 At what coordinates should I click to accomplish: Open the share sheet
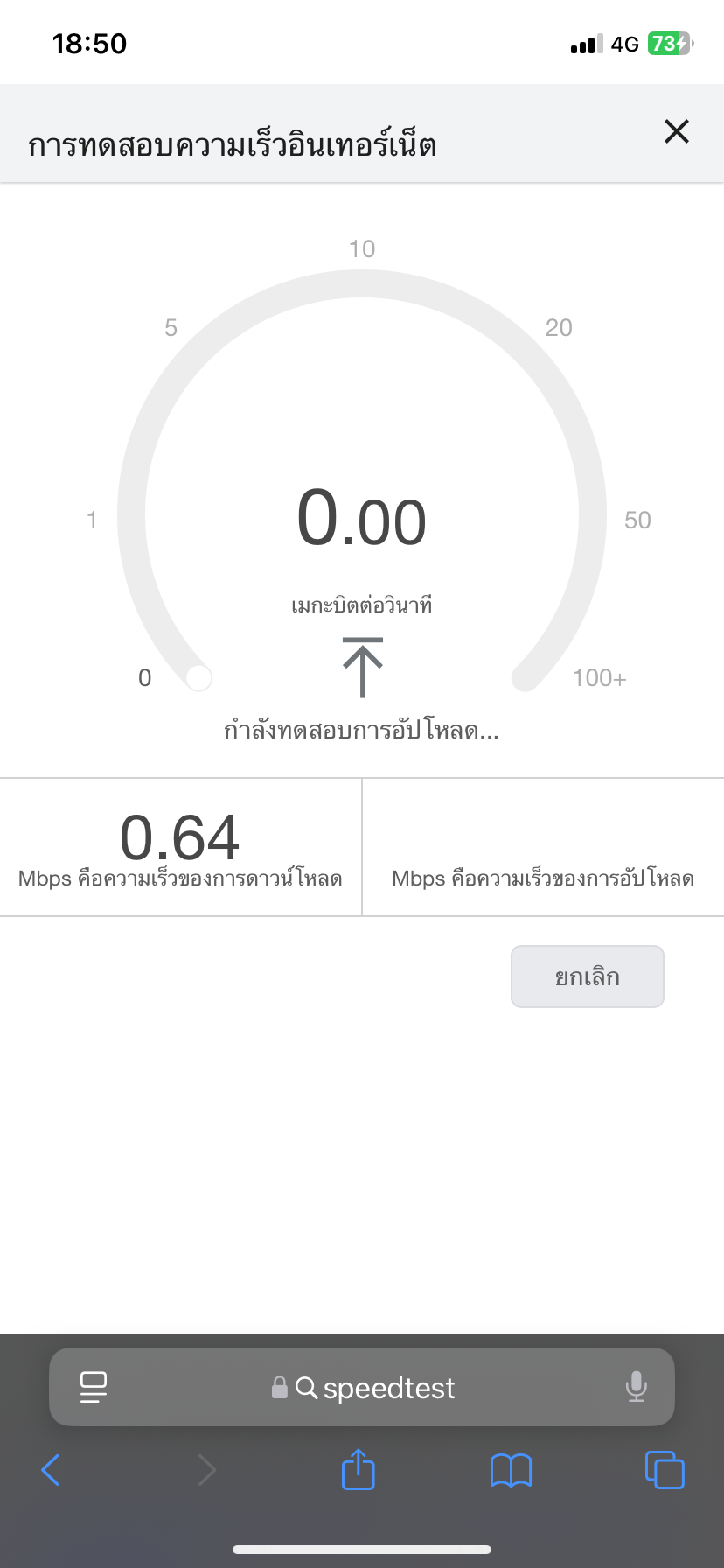[x=359, y=1469]
